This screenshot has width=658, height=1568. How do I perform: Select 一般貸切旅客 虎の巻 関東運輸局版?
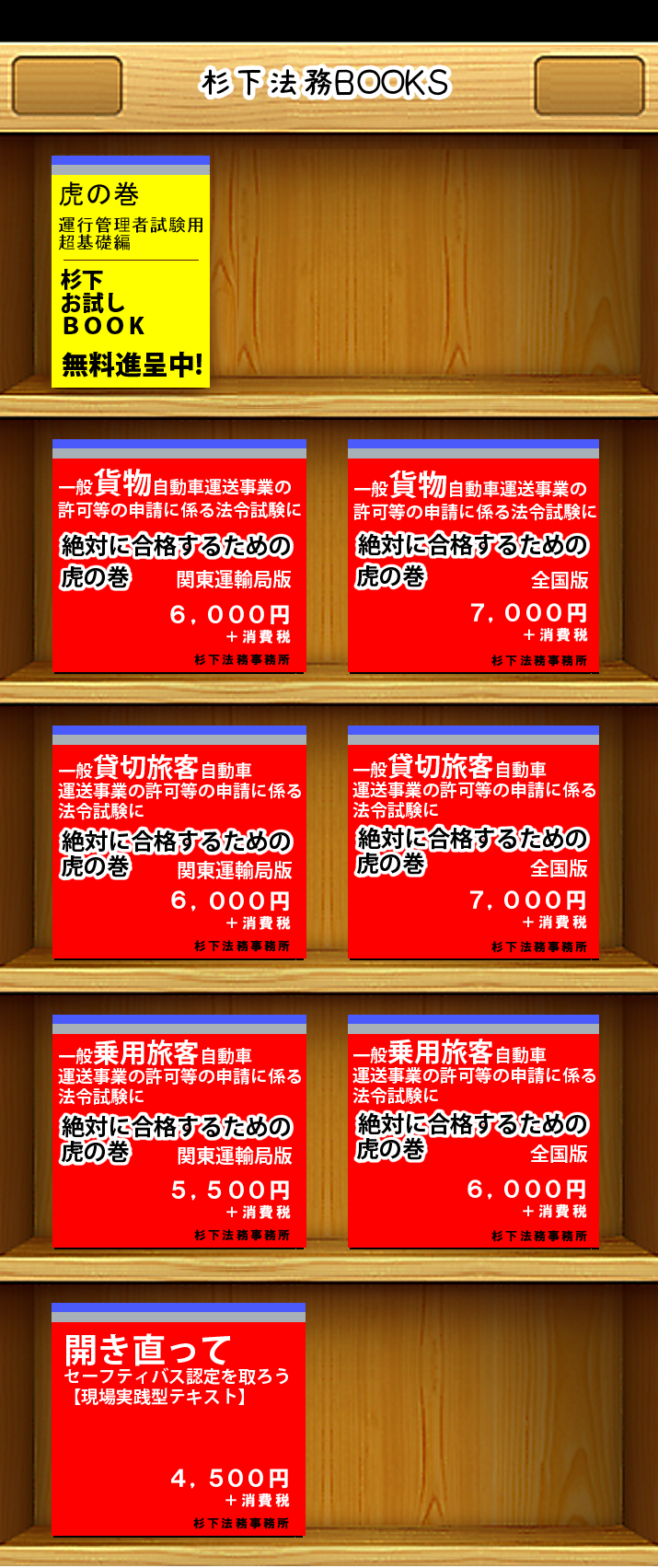pyautogui.click(x=179, y=843)
